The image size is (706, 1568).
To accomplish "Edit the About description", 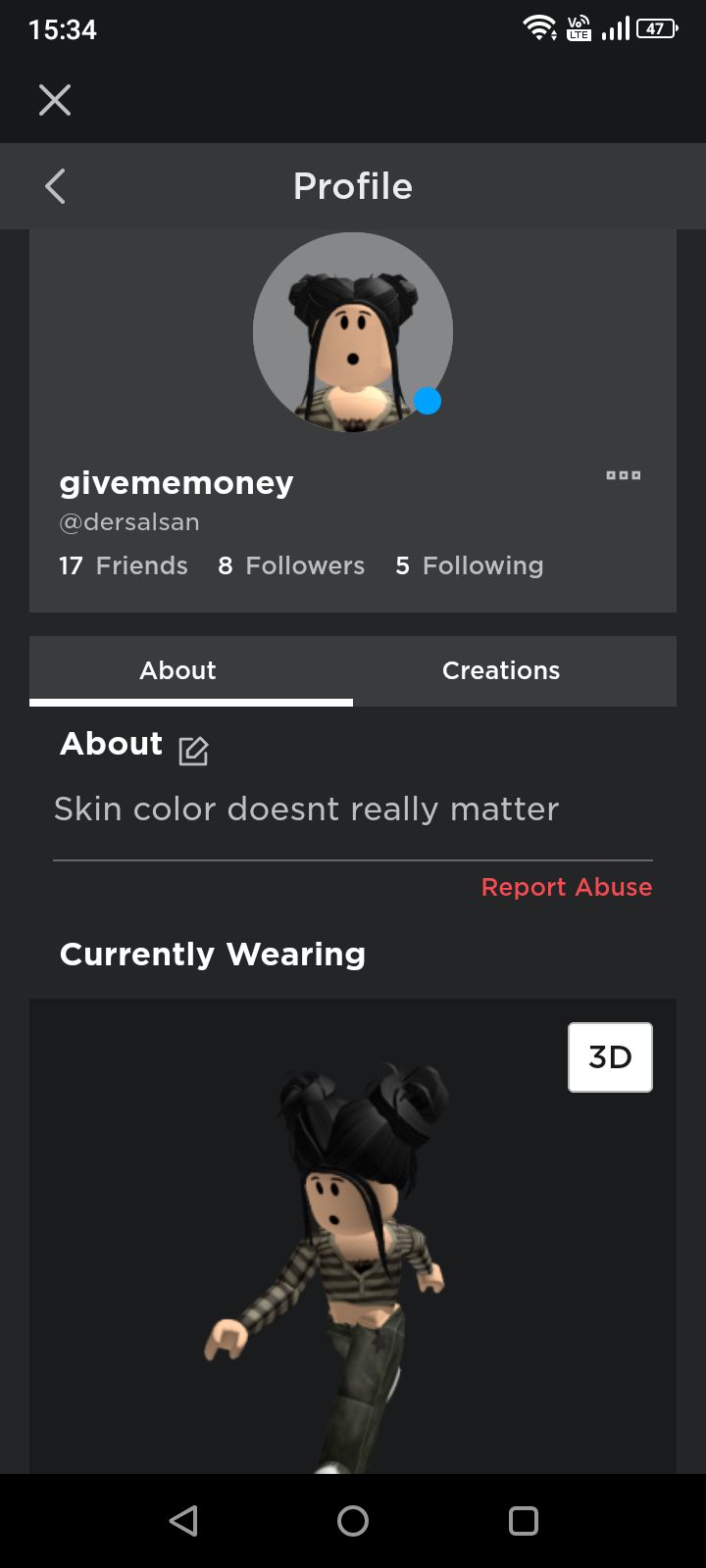I will (x=193, y=751).
